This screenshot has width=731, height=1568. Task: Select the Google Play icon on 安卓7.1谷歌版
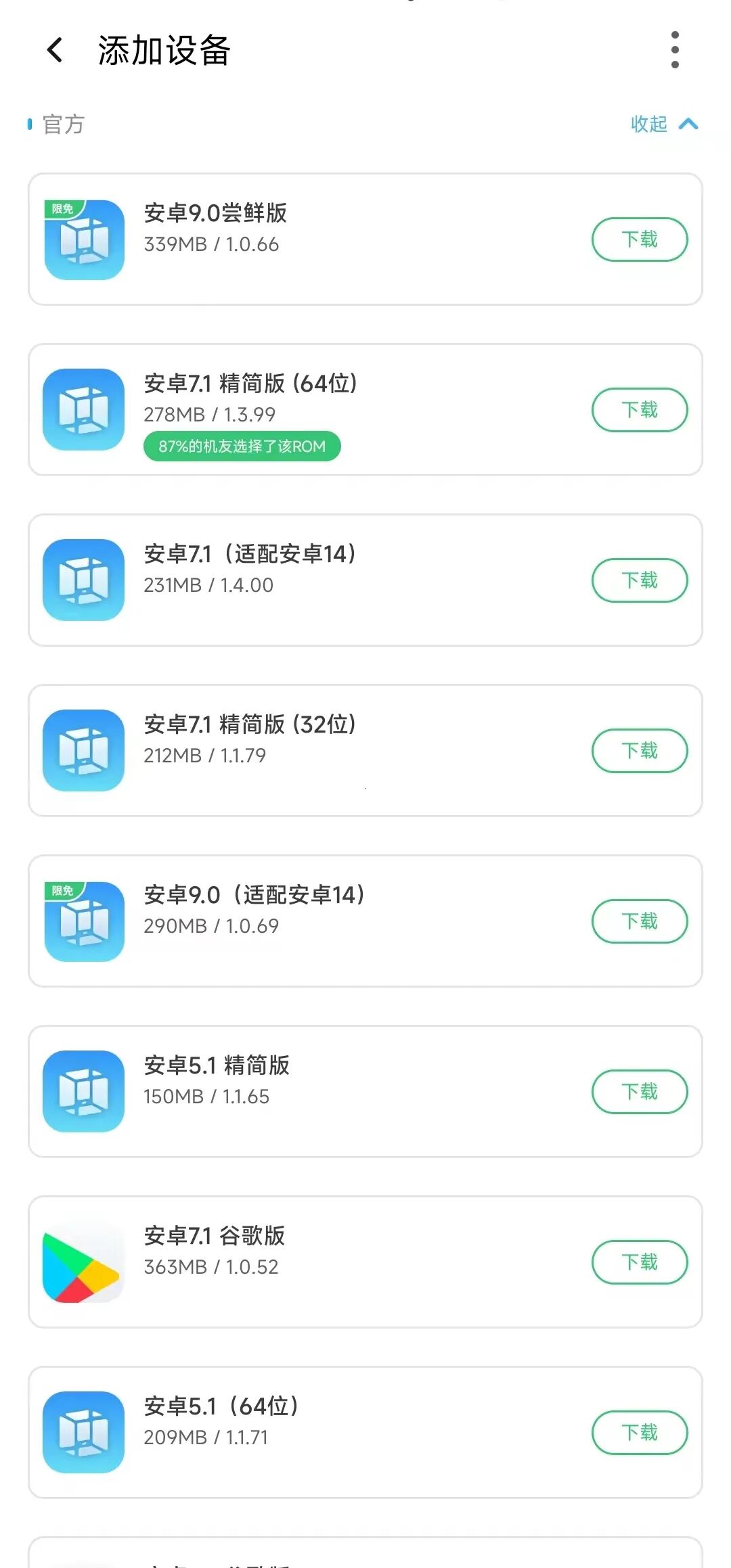83,1262
